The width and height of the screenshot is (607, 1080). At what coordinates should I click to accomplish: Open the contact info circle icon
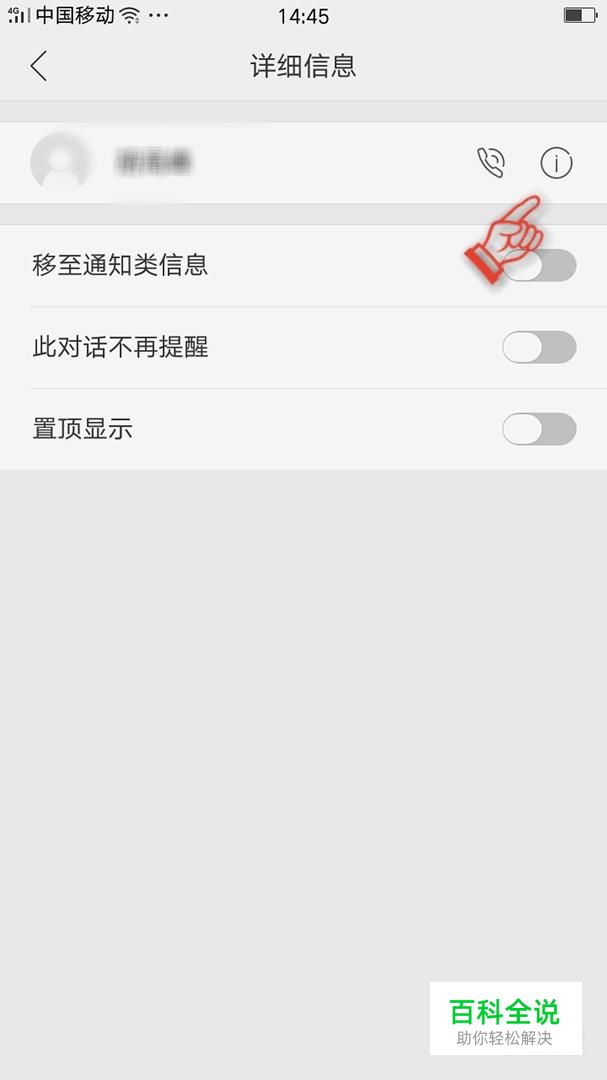(556, 163)
